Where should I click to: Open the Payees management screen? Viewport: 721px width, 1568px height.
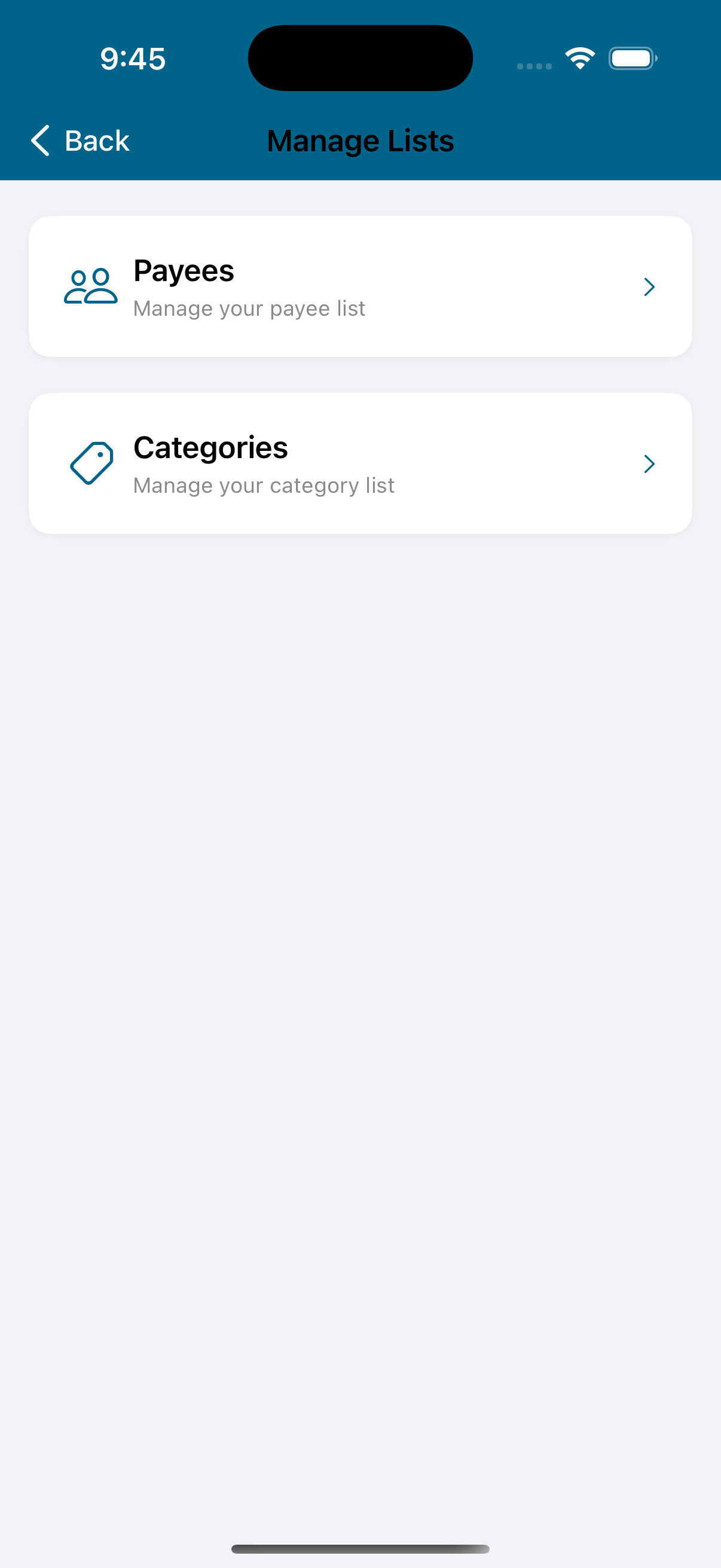coord(360,286)
